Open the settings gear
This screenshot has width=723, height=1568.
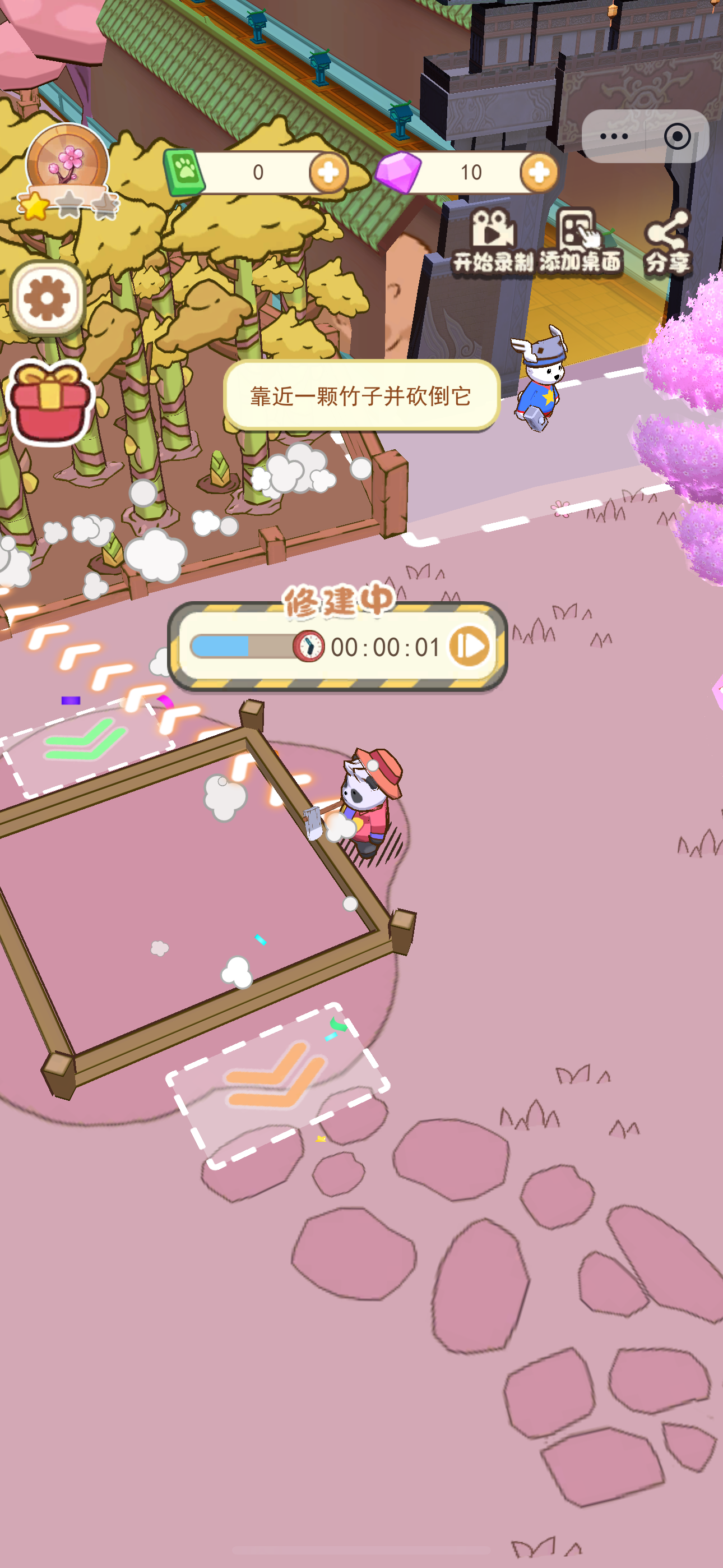(48, 298)
